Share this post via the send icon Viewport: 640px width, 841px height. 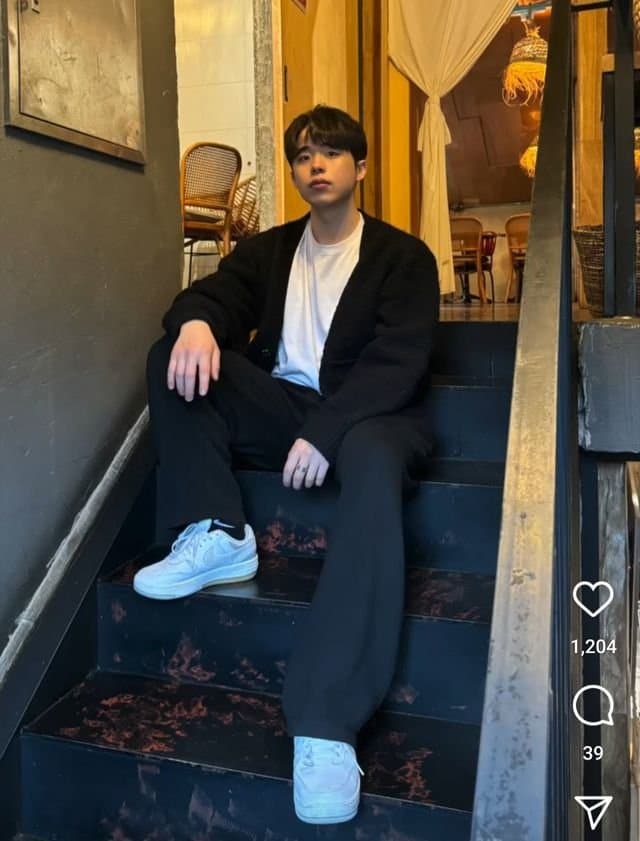pyautogui.click(x=593, y=810)
